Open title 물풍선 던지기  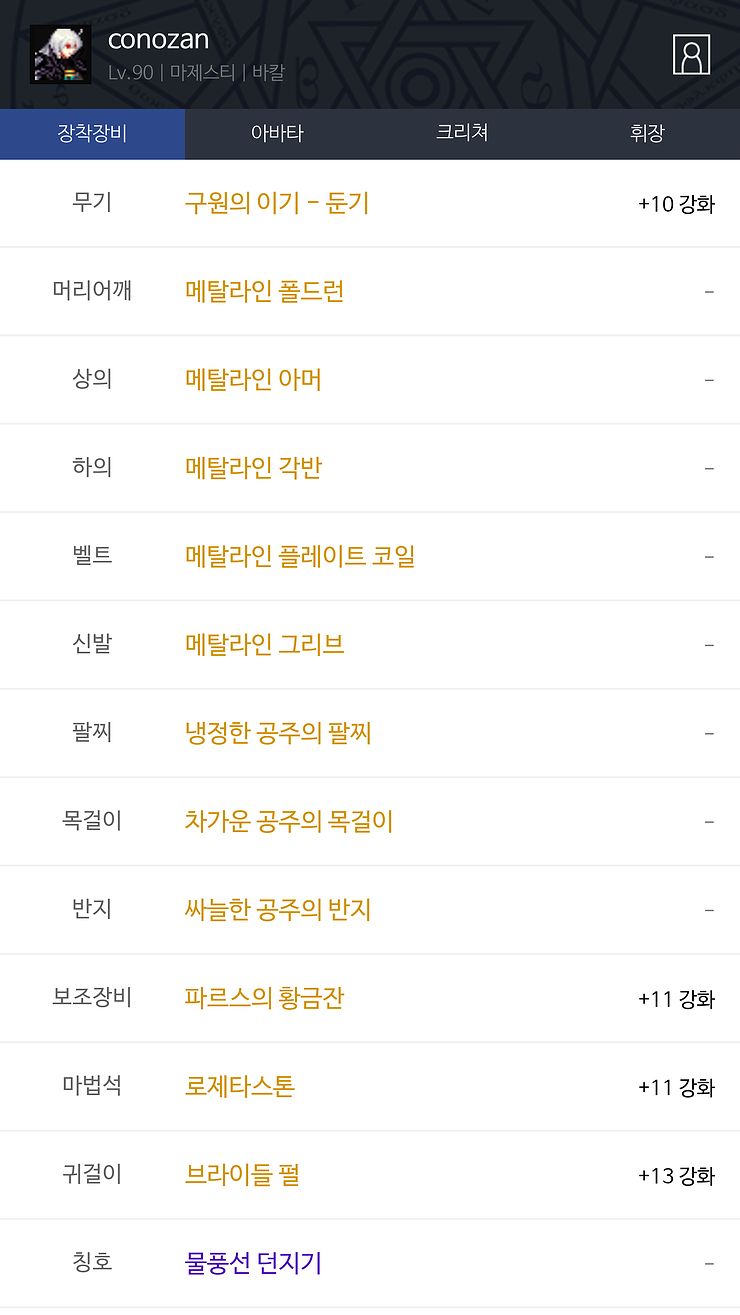click(x=253, y=1263)
